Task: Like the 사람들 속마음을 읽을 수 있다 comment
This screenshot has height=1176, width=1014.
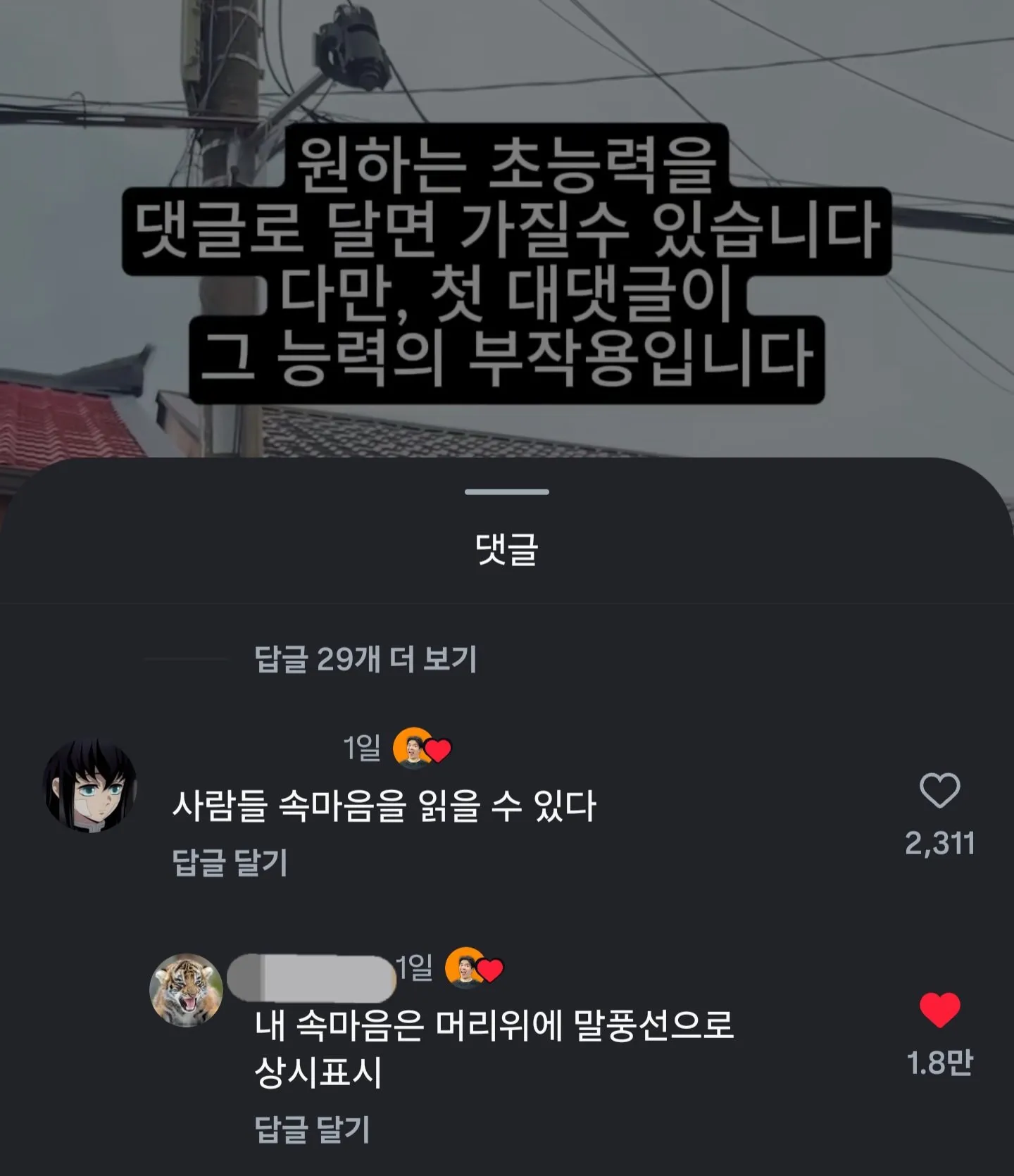Action: point(939,791)
